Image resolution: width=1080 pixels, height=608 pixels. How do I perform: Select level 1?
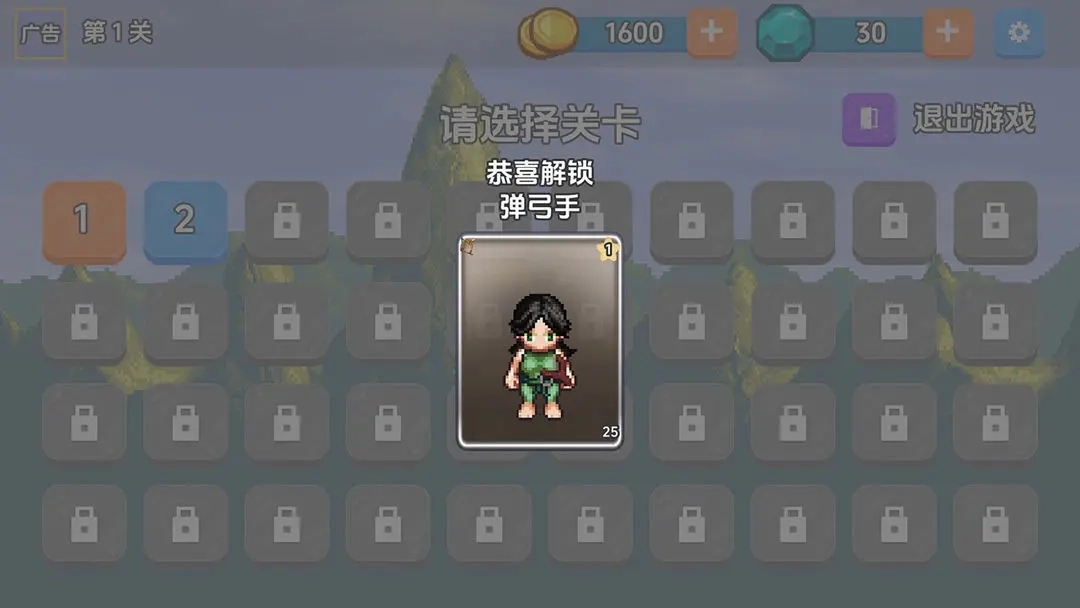(84, 220)
